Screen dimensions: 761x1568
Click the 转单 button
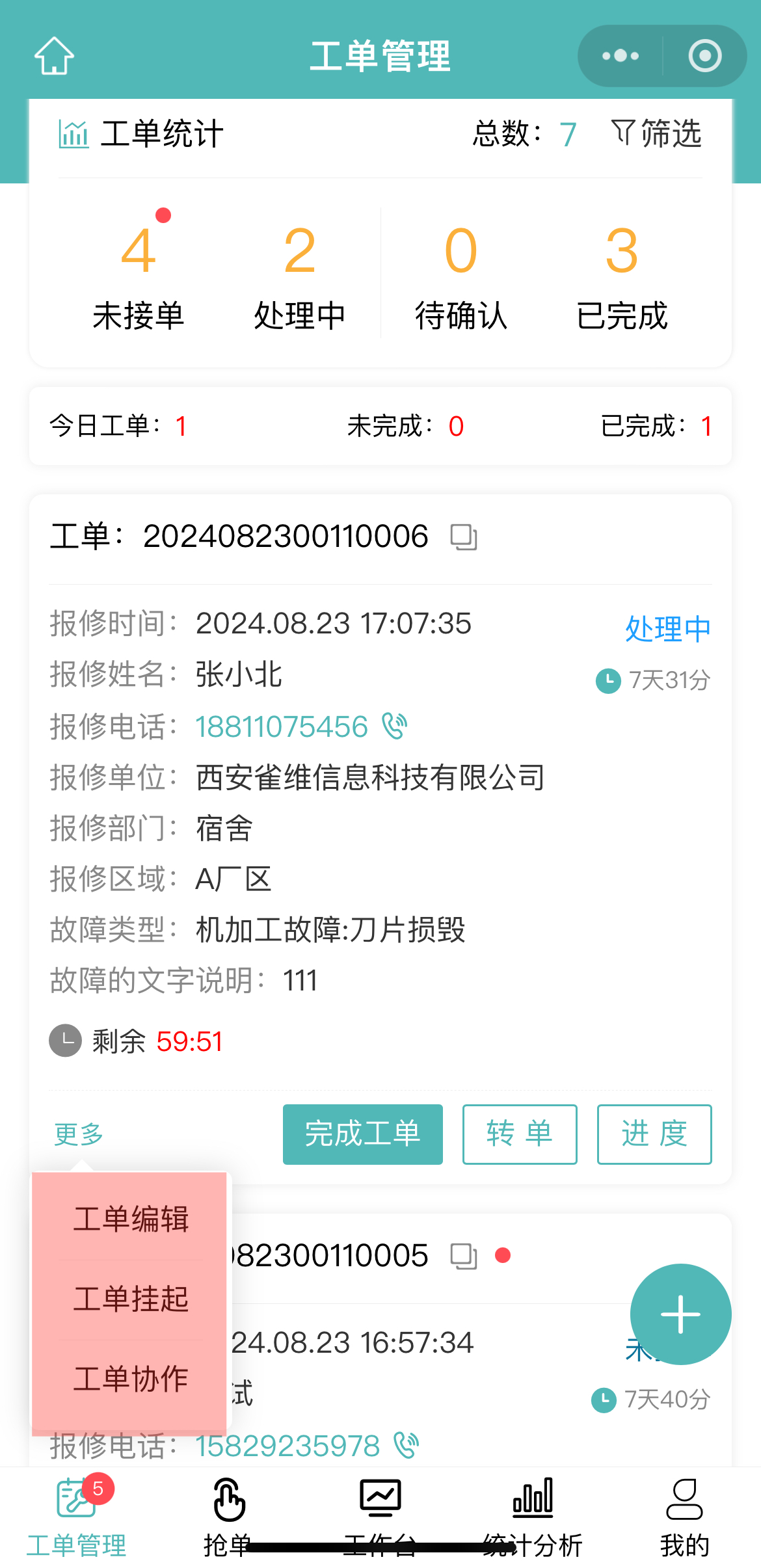tap(519, 1134)
